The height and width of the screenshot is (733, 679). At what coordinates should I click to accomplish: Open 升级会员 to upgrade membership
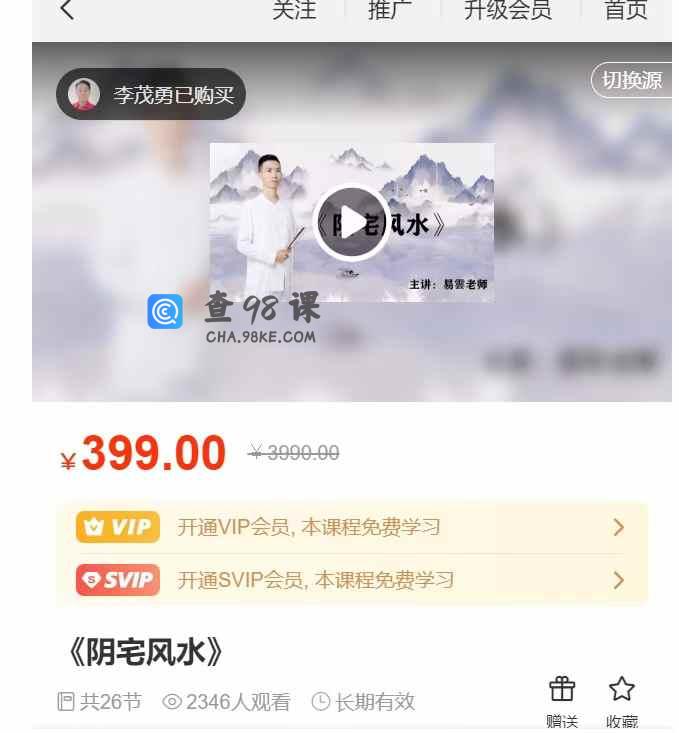(508, 11)
